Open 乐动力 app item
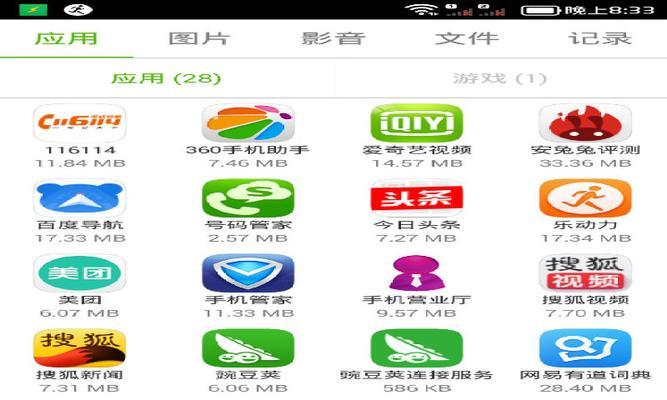The image size is (667, 400). pyautogui.click(x=585, y=200)
